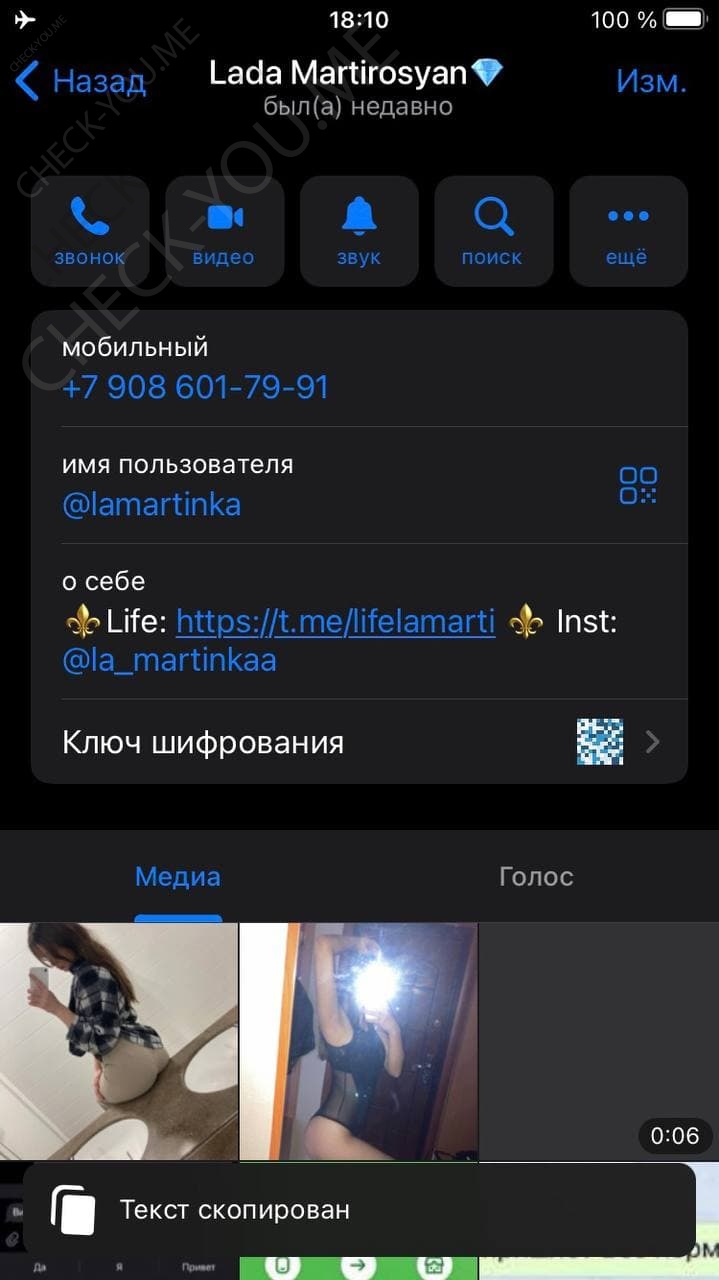
Task: Open the first photo in the media grid
Action: point(118,1040)
